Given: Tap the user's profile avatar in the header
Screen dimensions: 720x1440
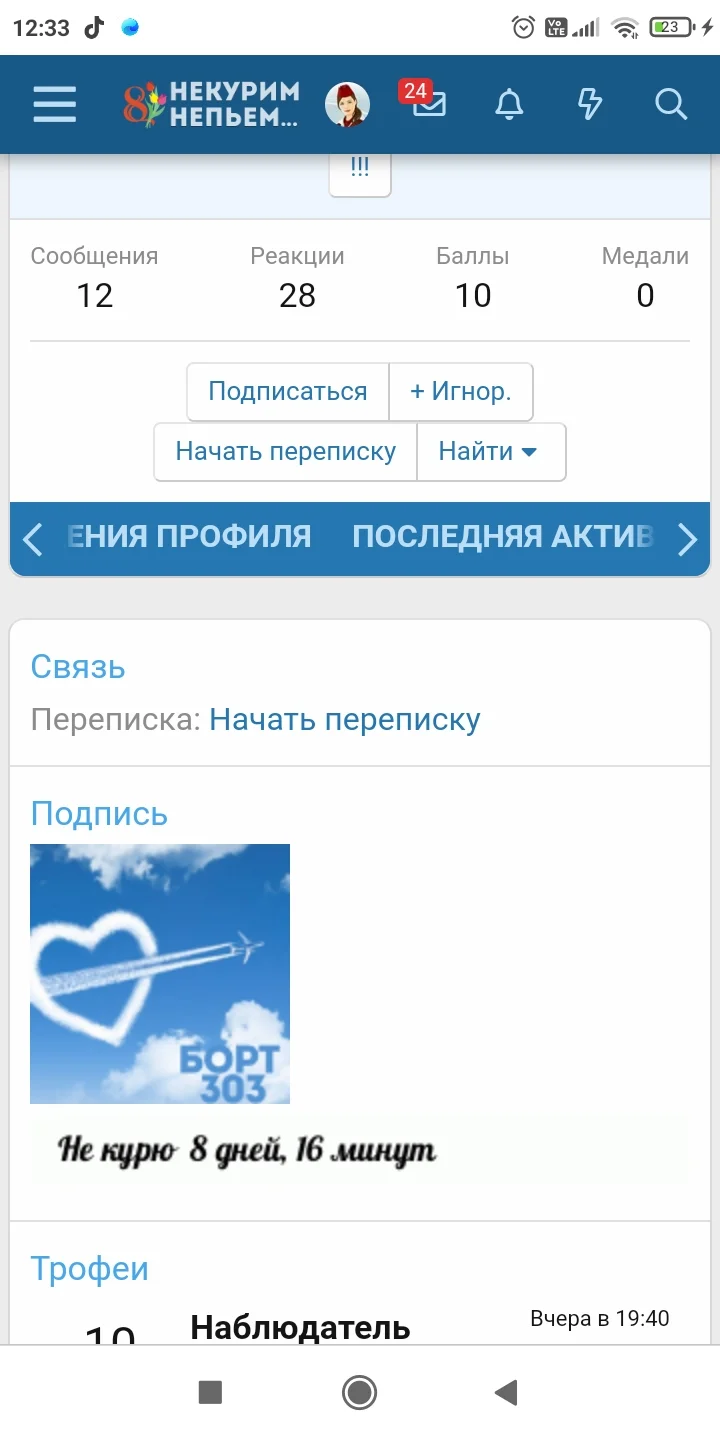Looking at the screenshot, I should pyautogui.click(x=347, y=103).
